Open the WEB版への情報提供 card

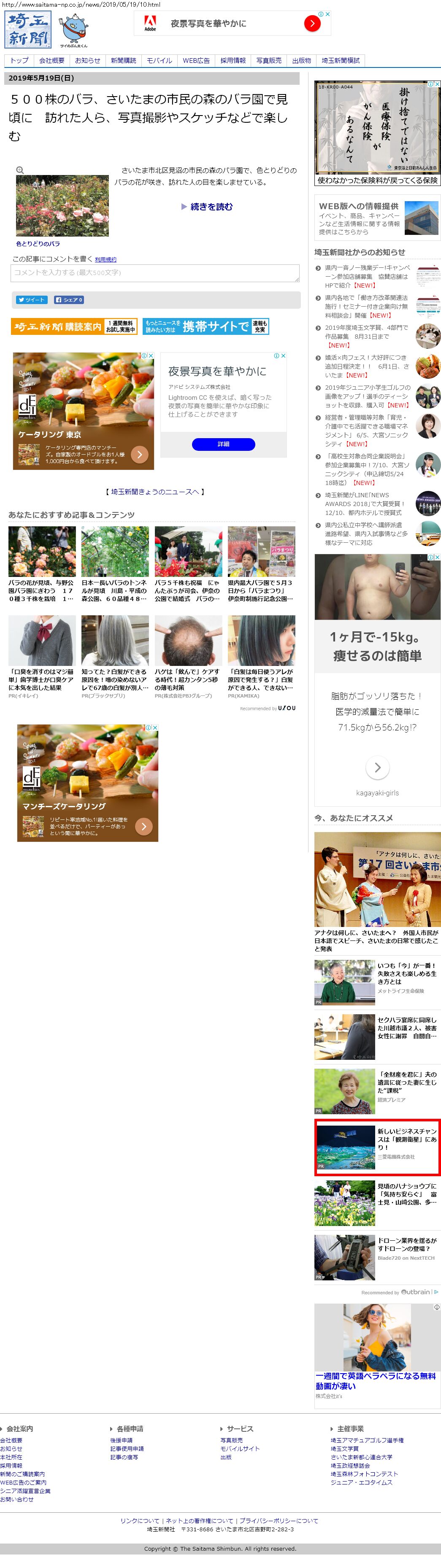[x=377, y=218]
